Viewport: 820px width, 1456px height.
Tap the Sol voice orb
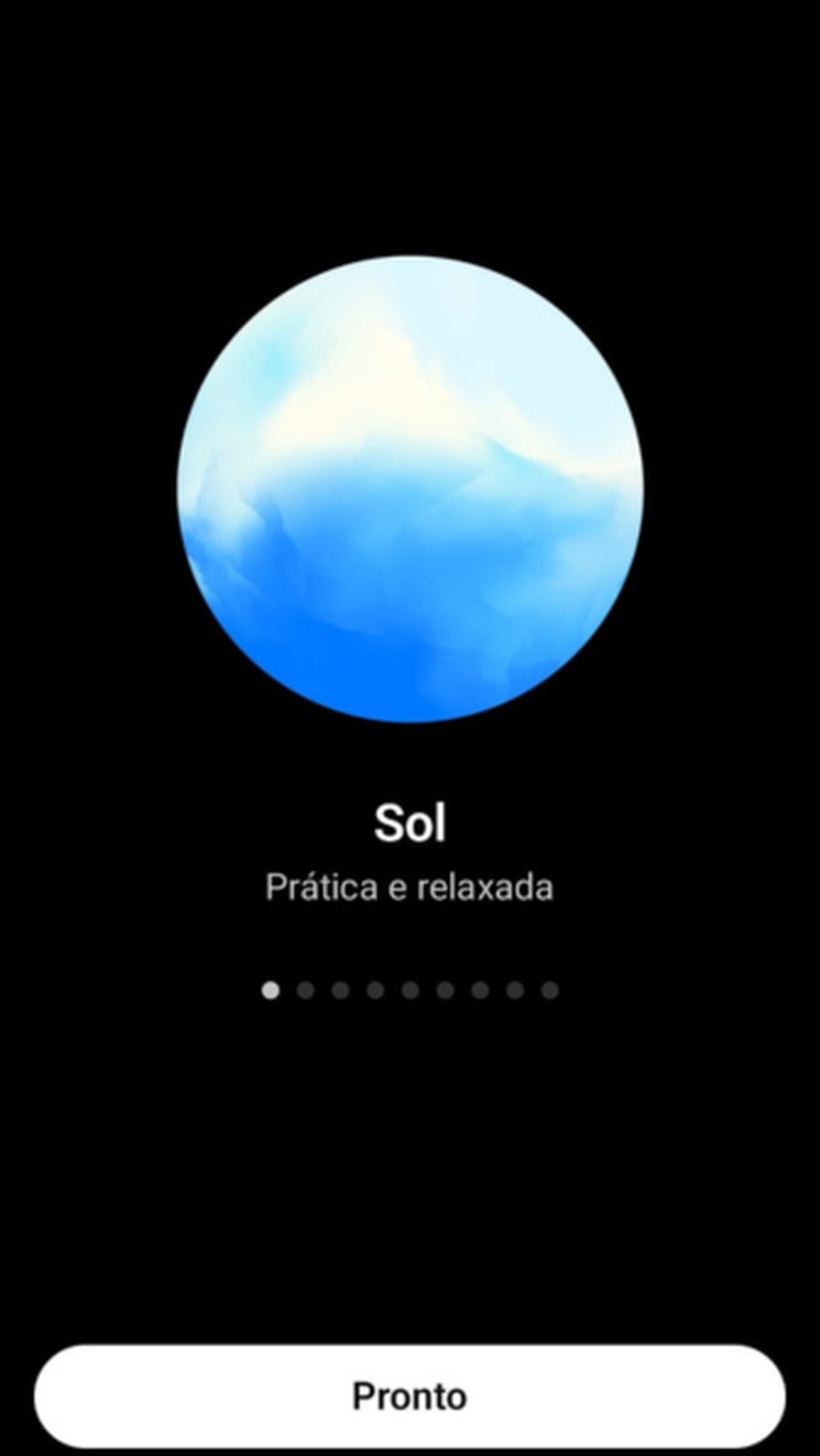click(x=409, y=488)
